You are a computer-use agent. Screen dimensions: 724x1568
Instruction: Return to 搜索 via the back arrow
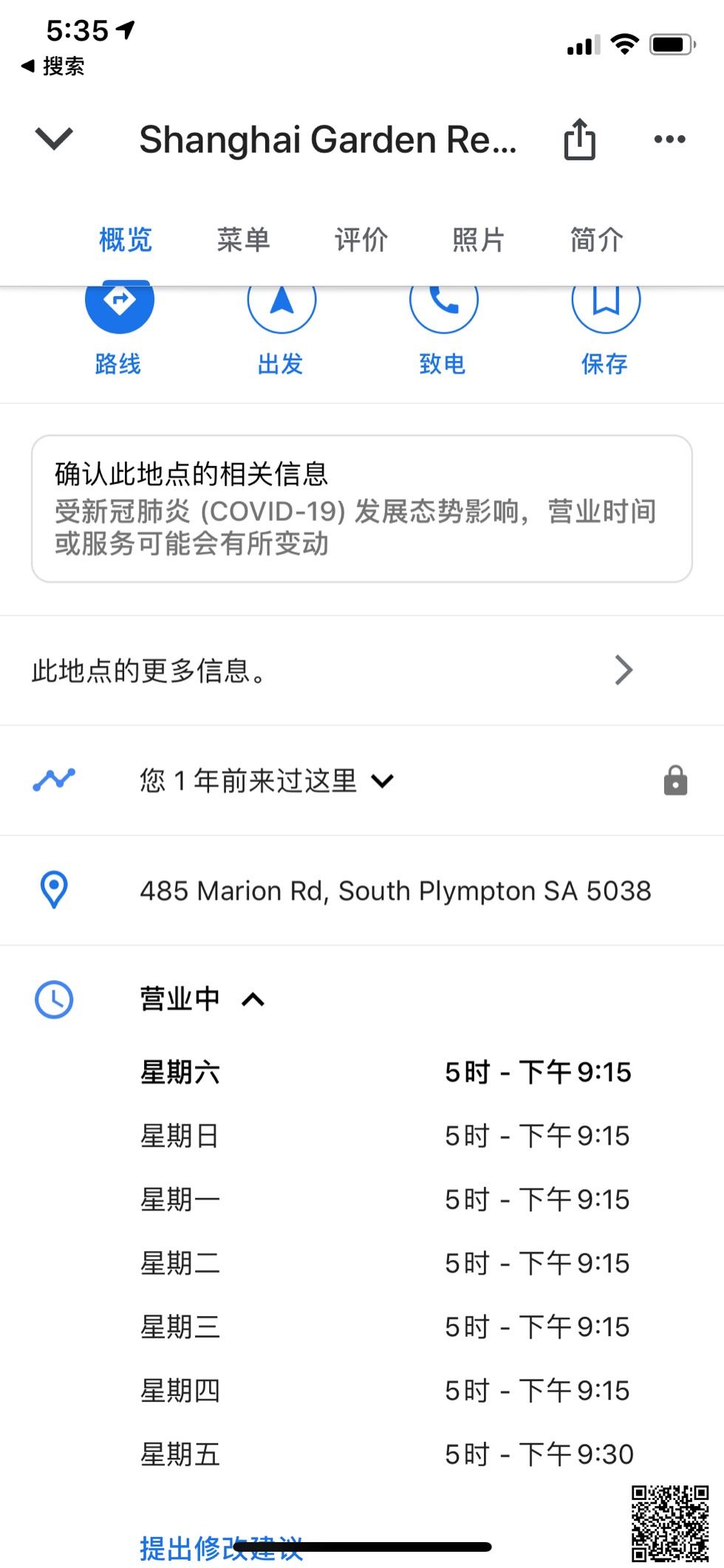(52, 66)
